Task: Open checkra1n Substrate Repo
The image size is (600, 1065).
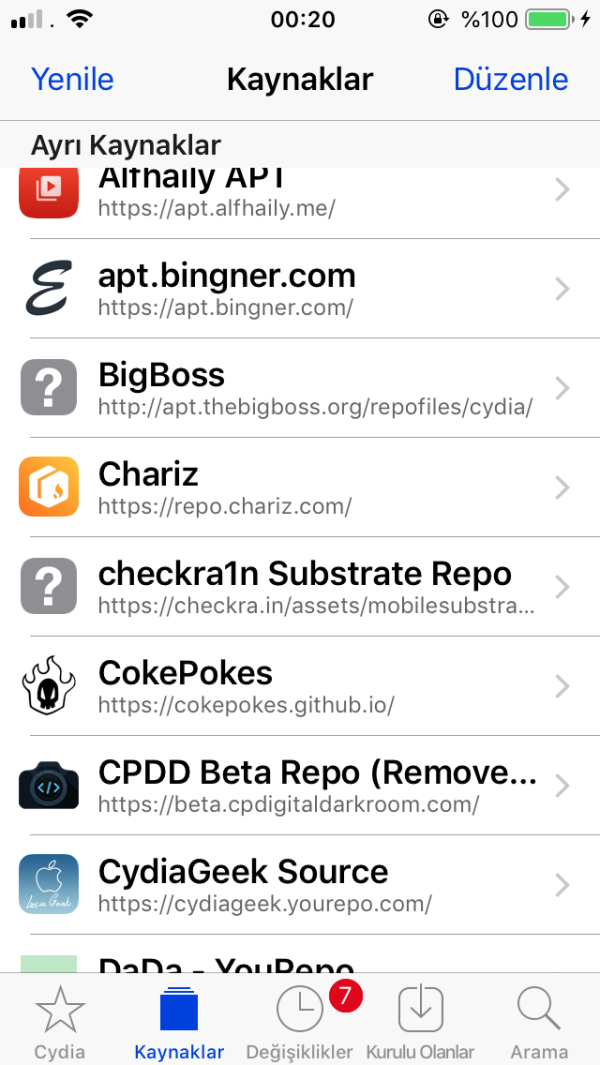Action: click(300, 587)
